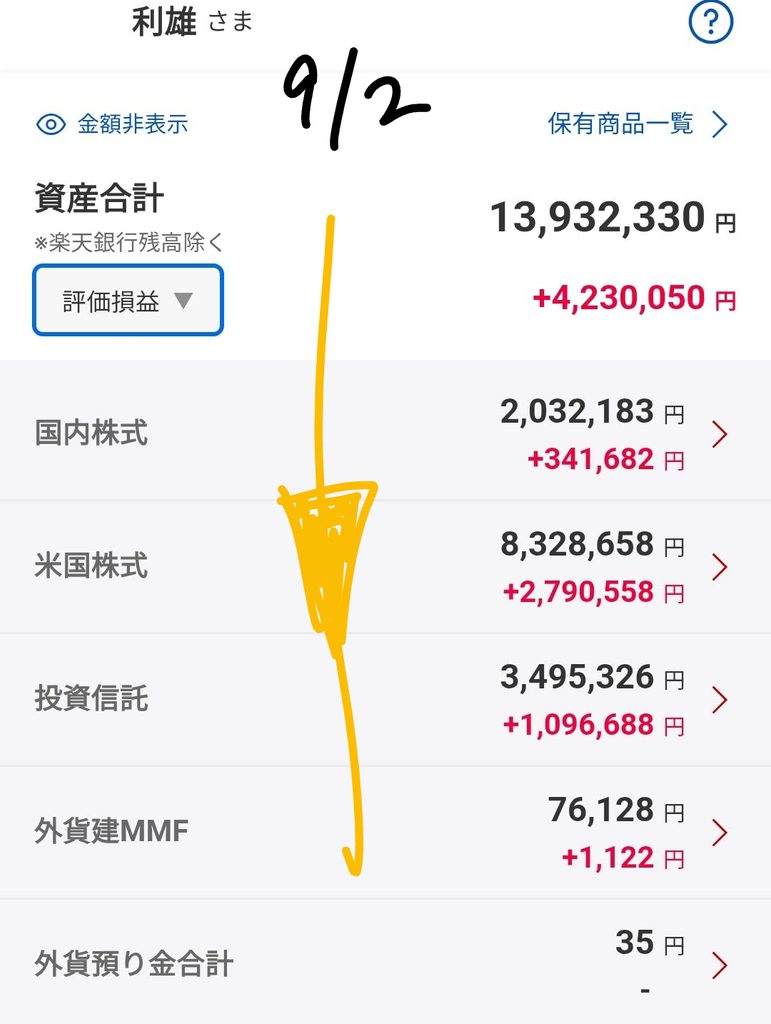Toggle 金額非表示 to hide amounts

point(112,124)
